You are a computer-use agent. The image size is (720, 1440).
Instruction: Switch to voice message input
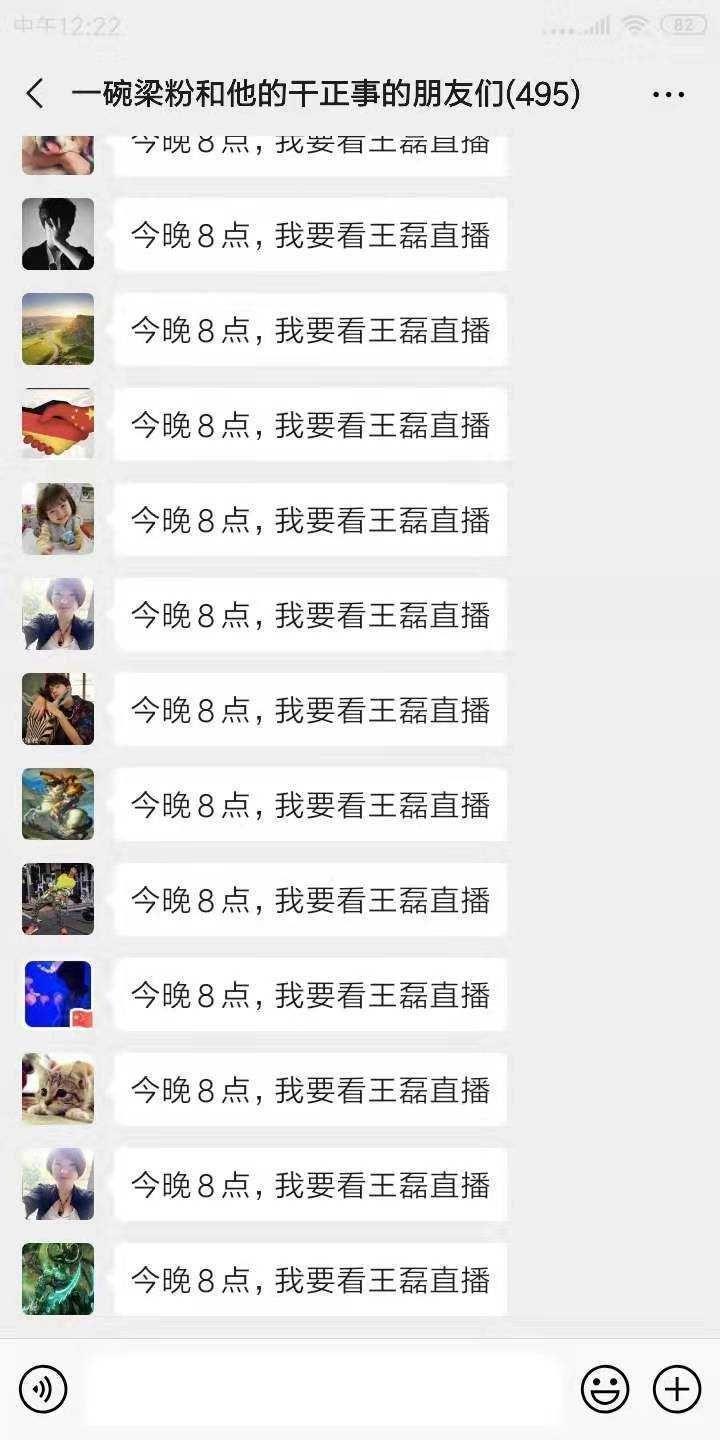pyautogui.click(x=43, y=1389)
